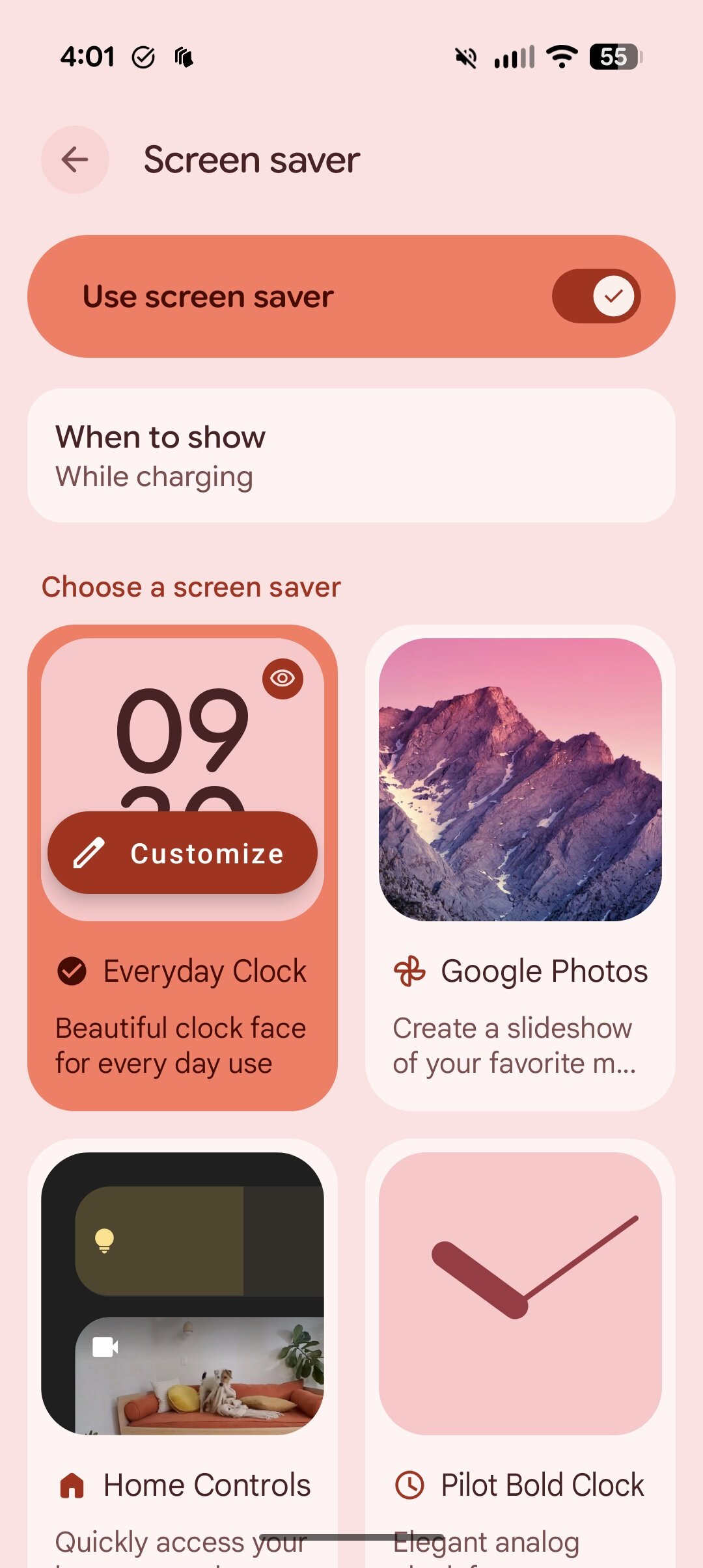Open the When to show setting
This screenshot has height=1568, width=703.
pyautogui.click(x=351, y=455)
